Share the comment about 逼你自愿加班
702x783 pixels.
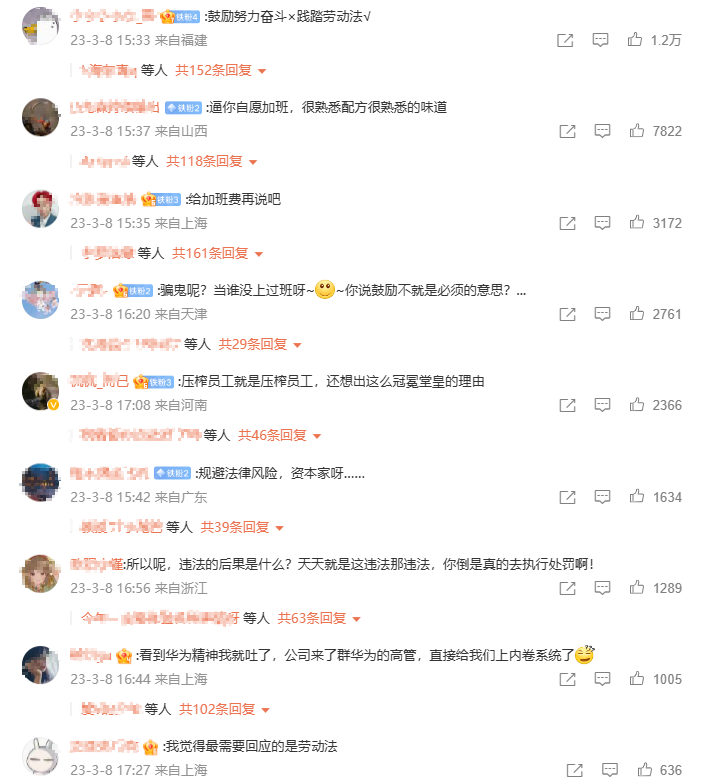(566, 132)
